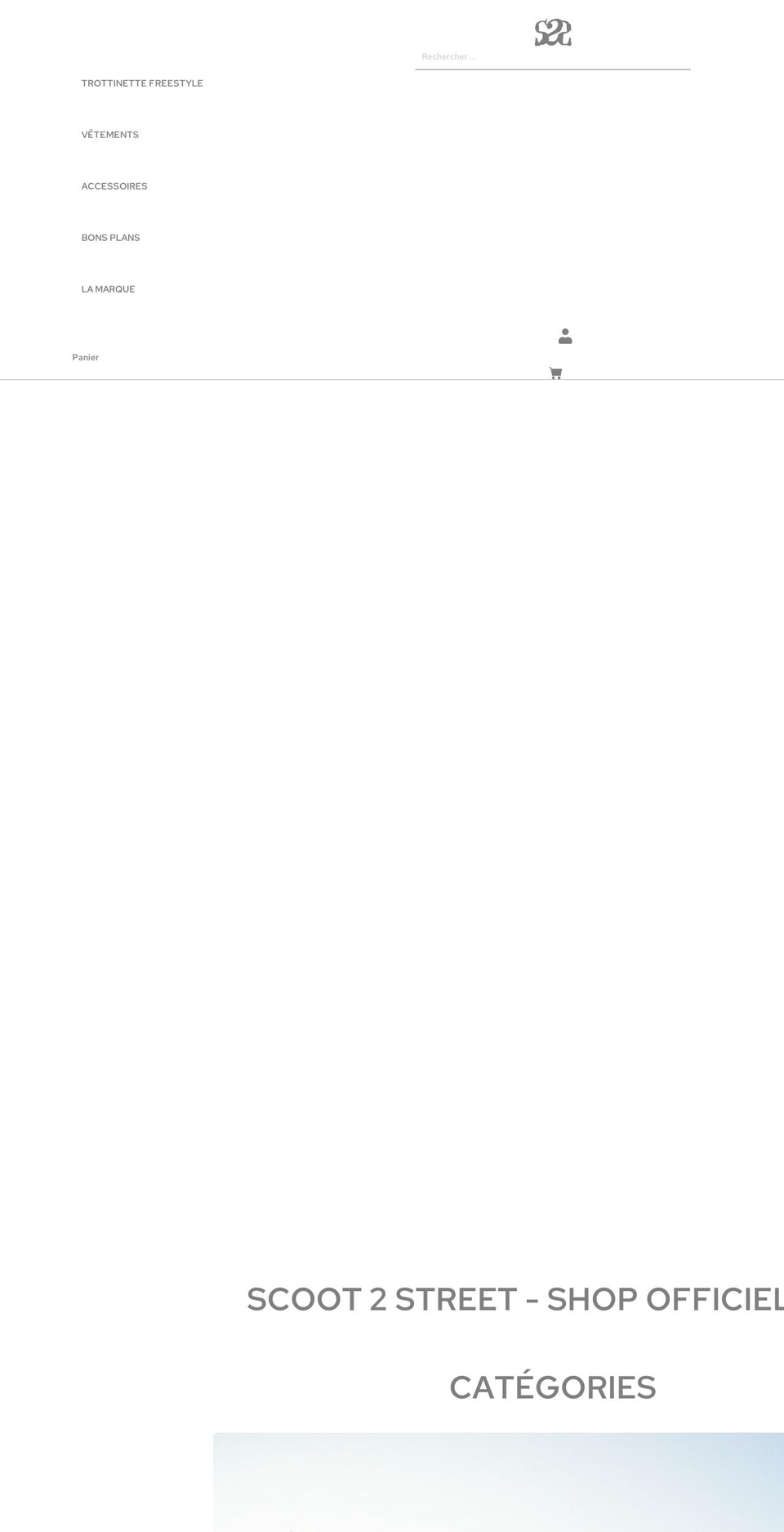Open the shopping cart icon

(x=555, y=373)
